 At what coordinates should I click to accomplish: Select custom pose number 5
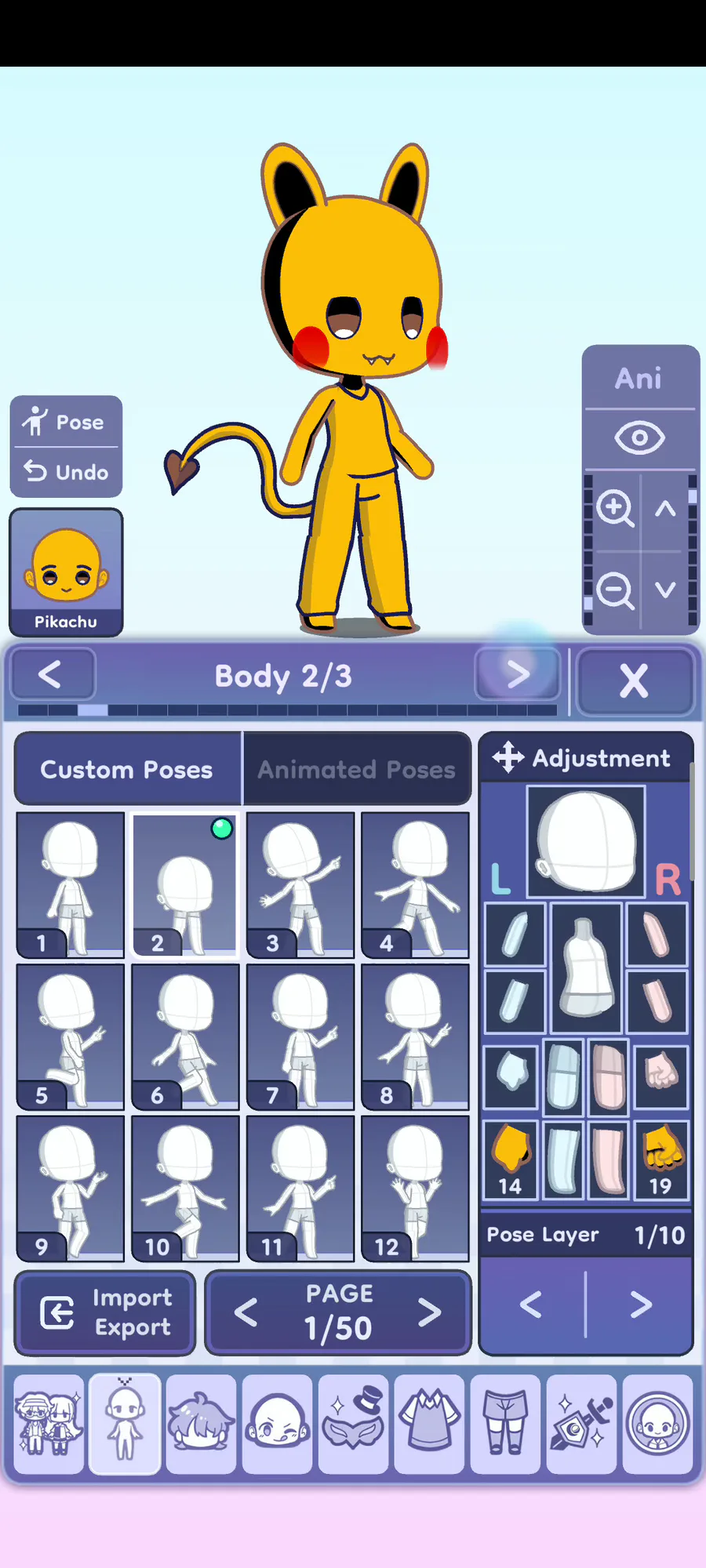click(x=71, y=1036)
